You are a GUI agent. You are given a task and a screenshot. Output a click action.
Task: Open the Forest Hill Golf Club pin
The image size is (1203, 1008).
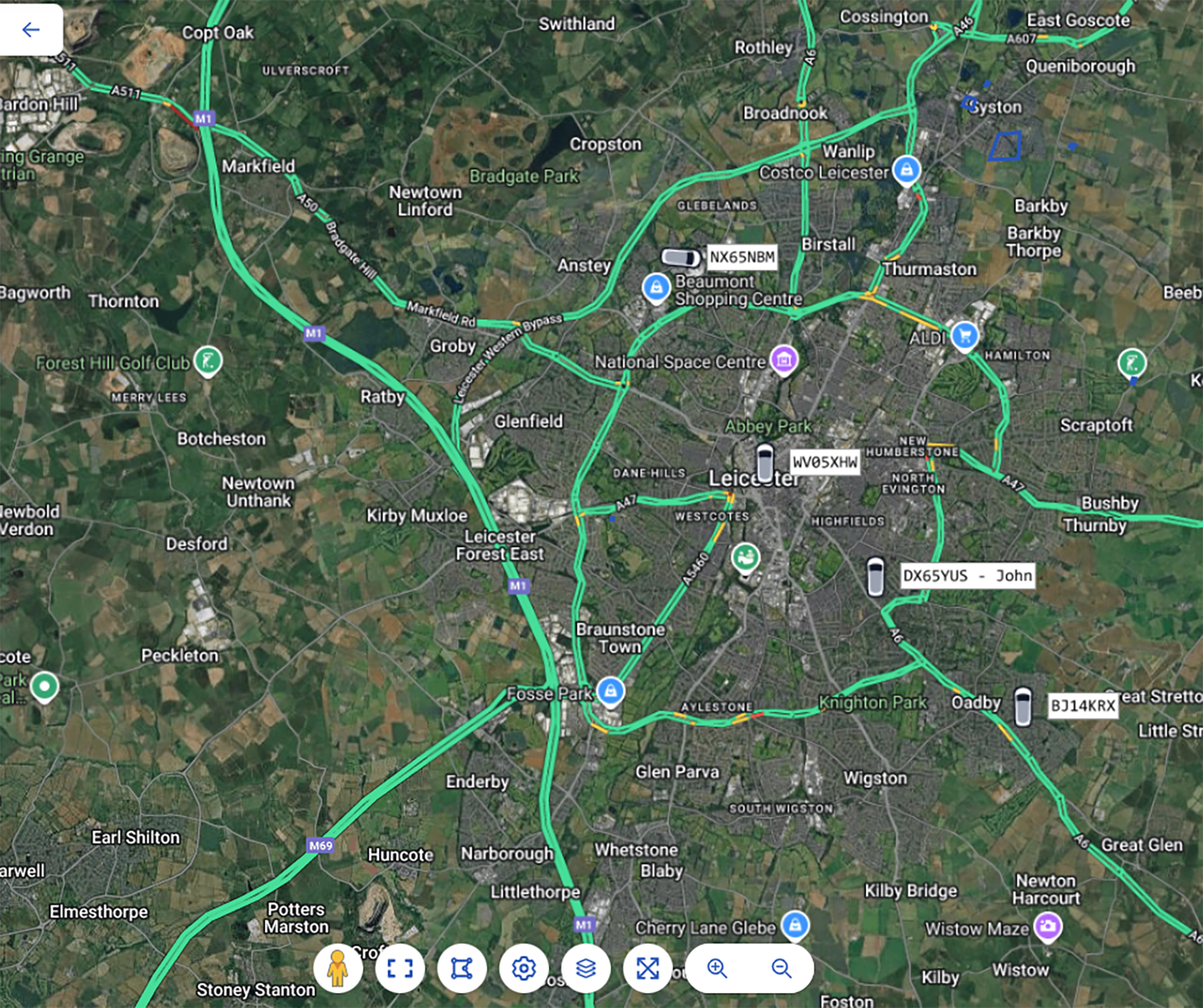[x=208, y=360]
